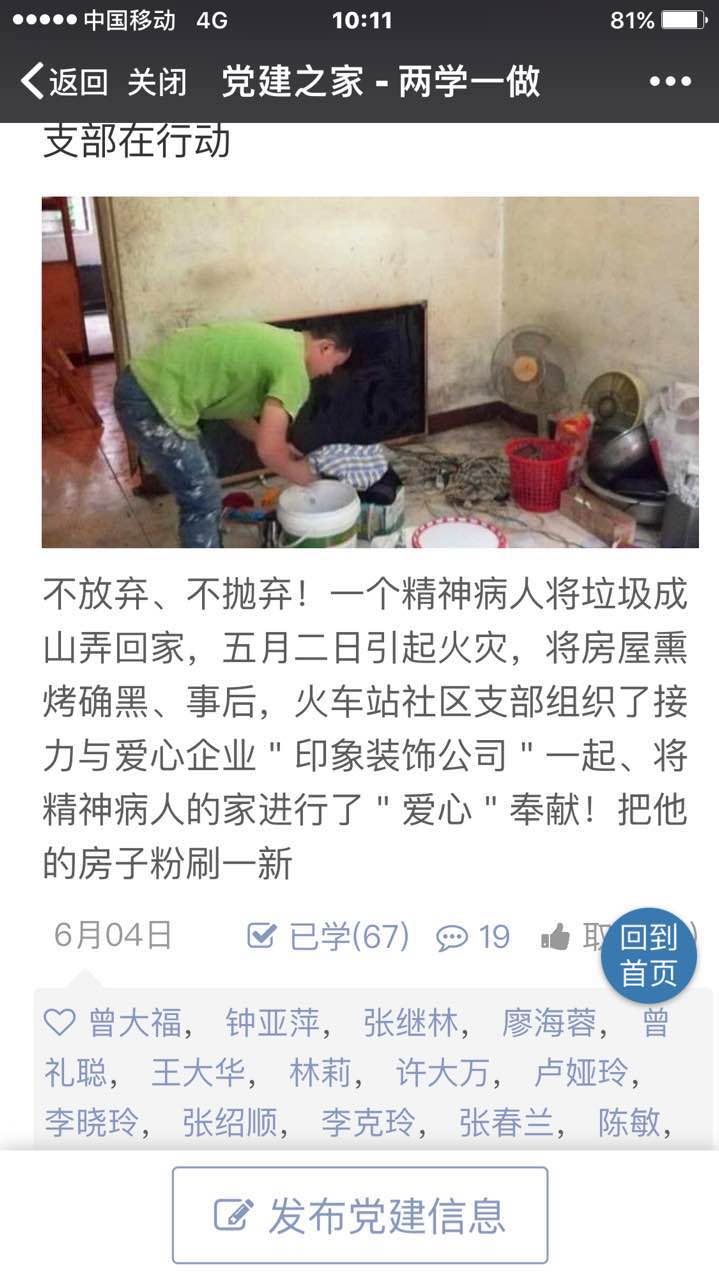Open the post photo of wall repair
719x1280 pixels.
coord(370,372)
